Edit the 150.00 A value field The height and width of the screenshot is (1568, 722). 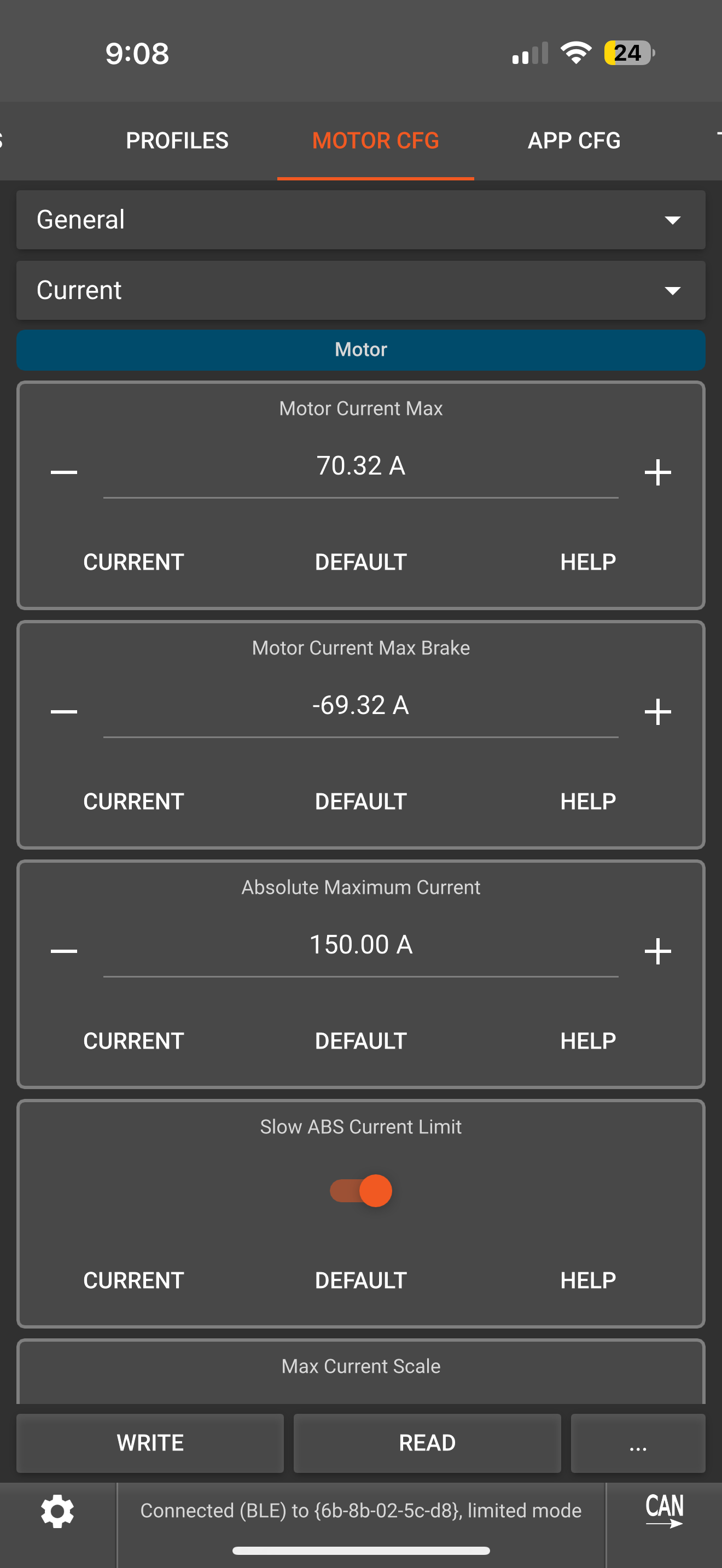[360, 945]
